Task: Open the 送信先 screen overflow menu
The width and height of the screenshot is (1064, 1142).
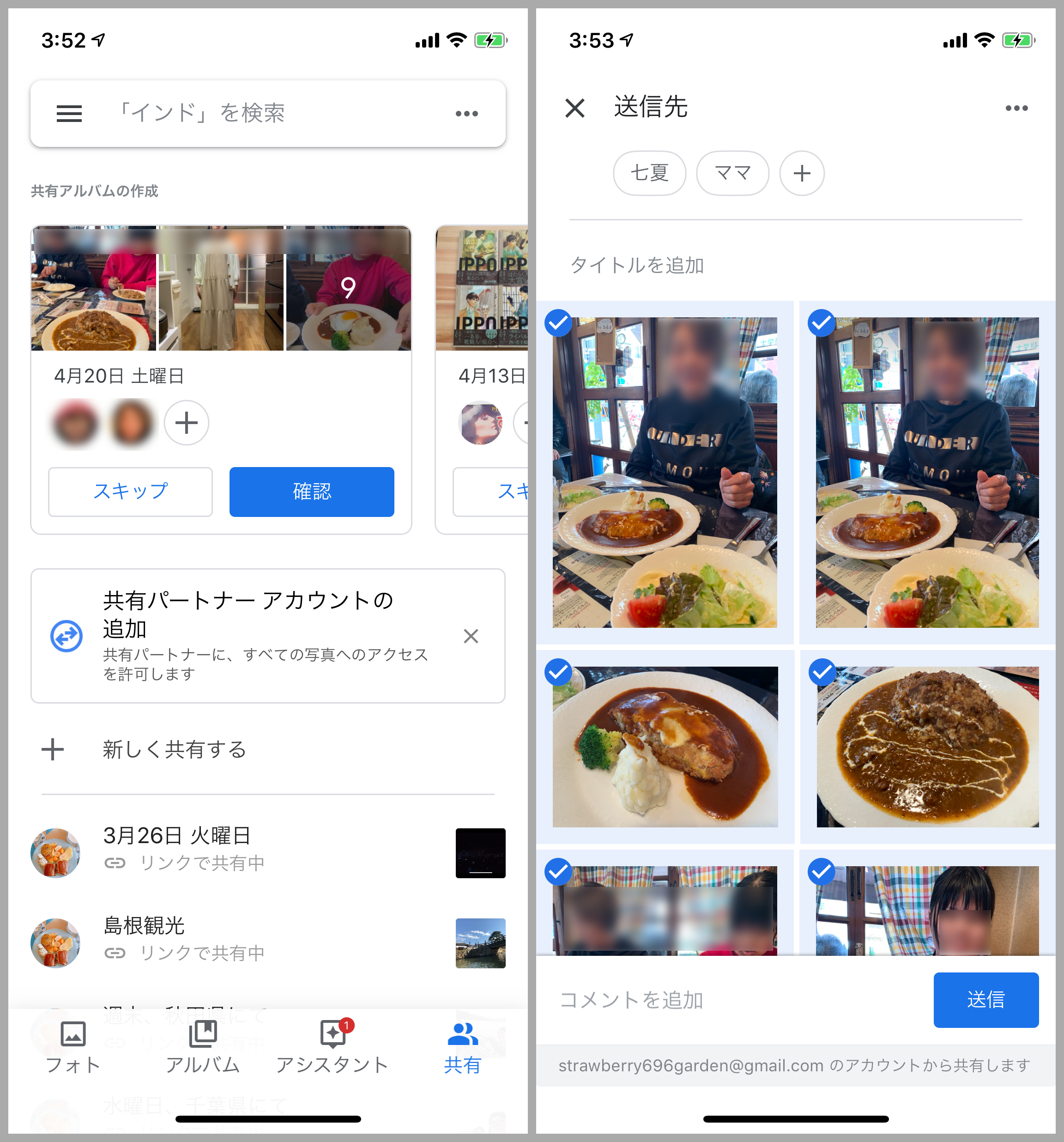Action: 1016,108
